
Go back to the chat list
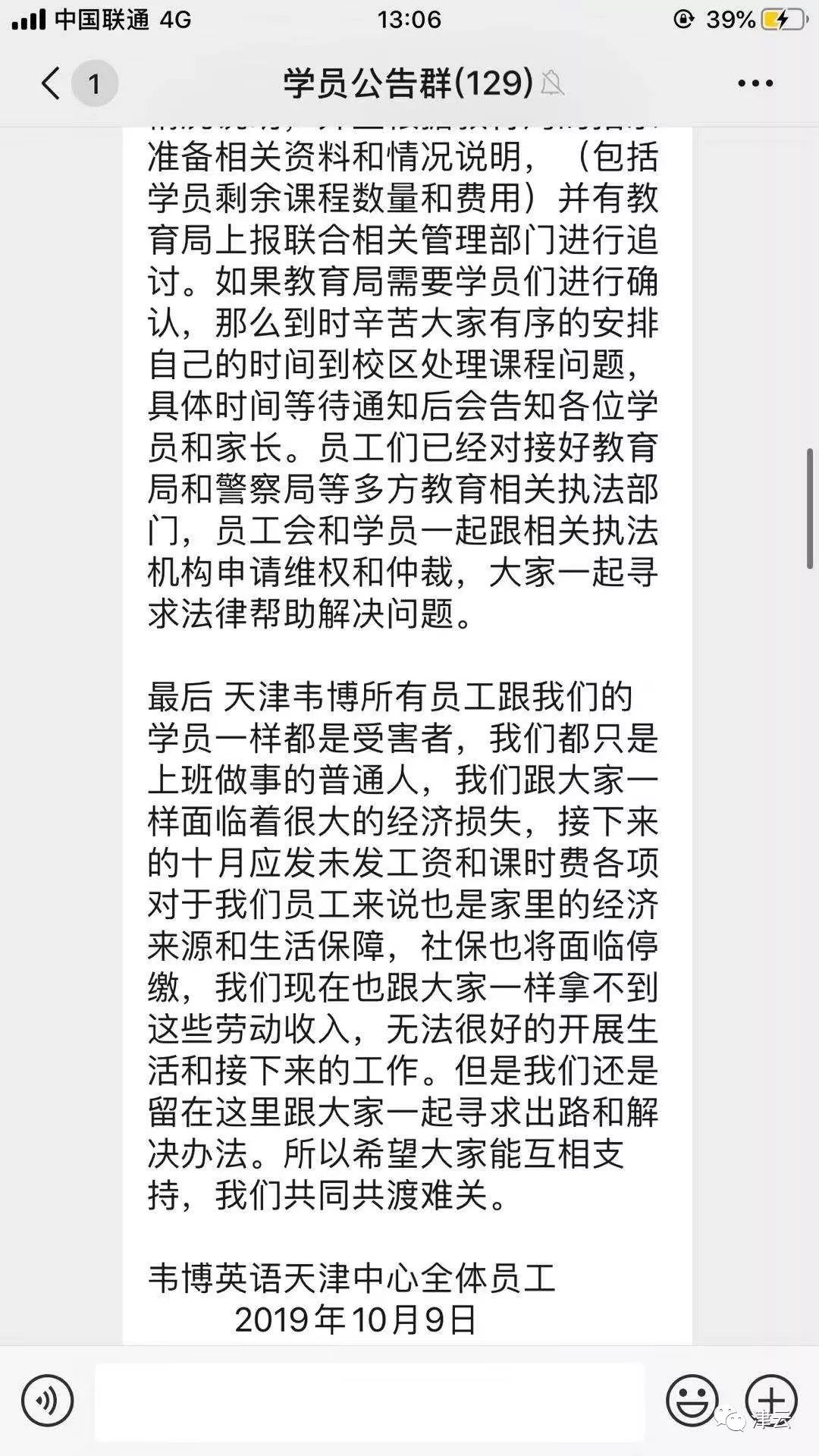52,83
